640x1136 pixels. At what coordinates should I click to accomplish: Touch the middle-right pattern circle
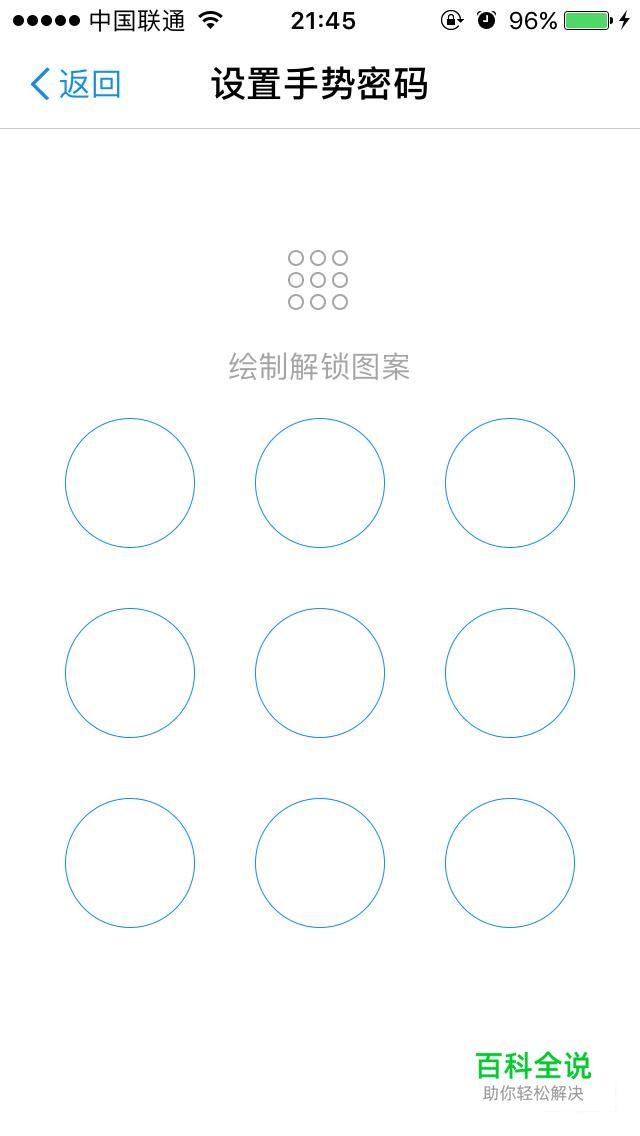[x=510, y=672]
